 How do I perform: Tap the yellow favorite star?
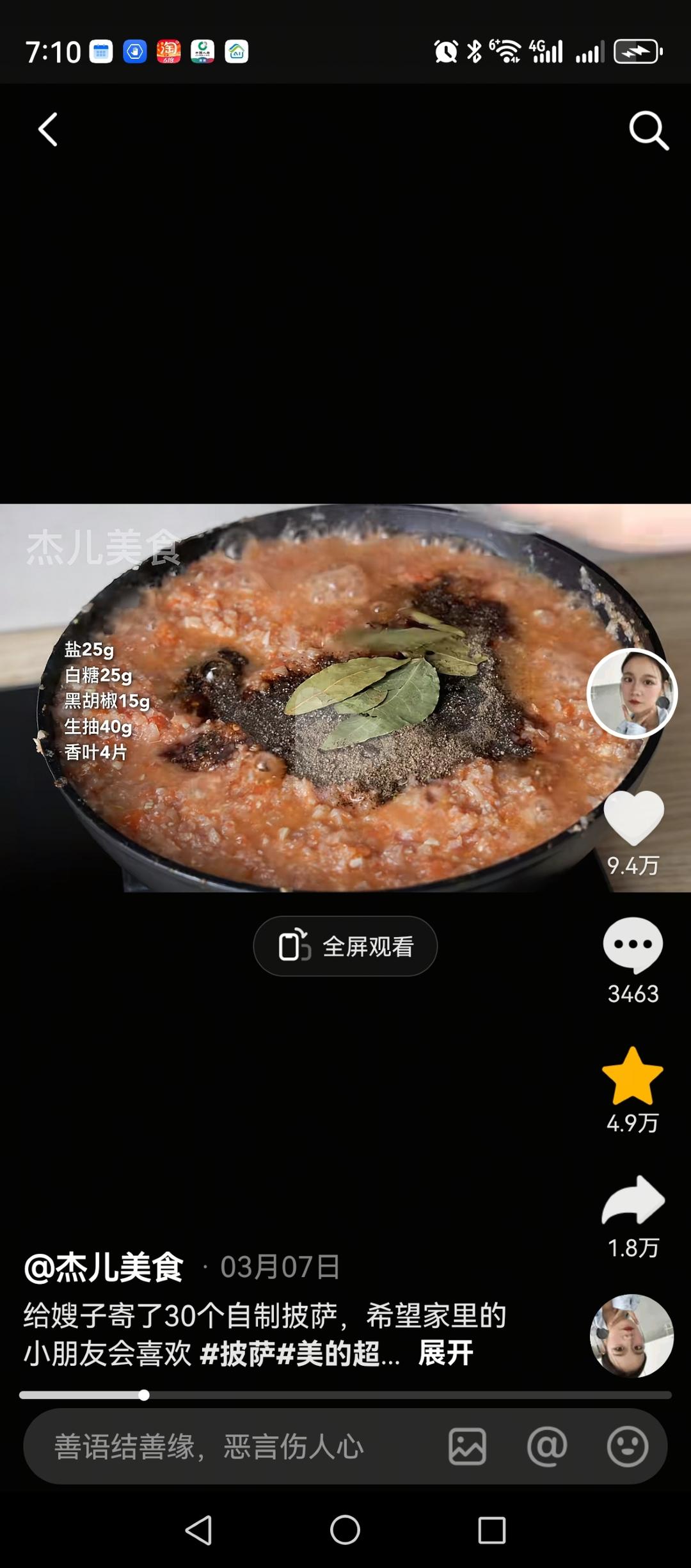(x=633, y=1077)
